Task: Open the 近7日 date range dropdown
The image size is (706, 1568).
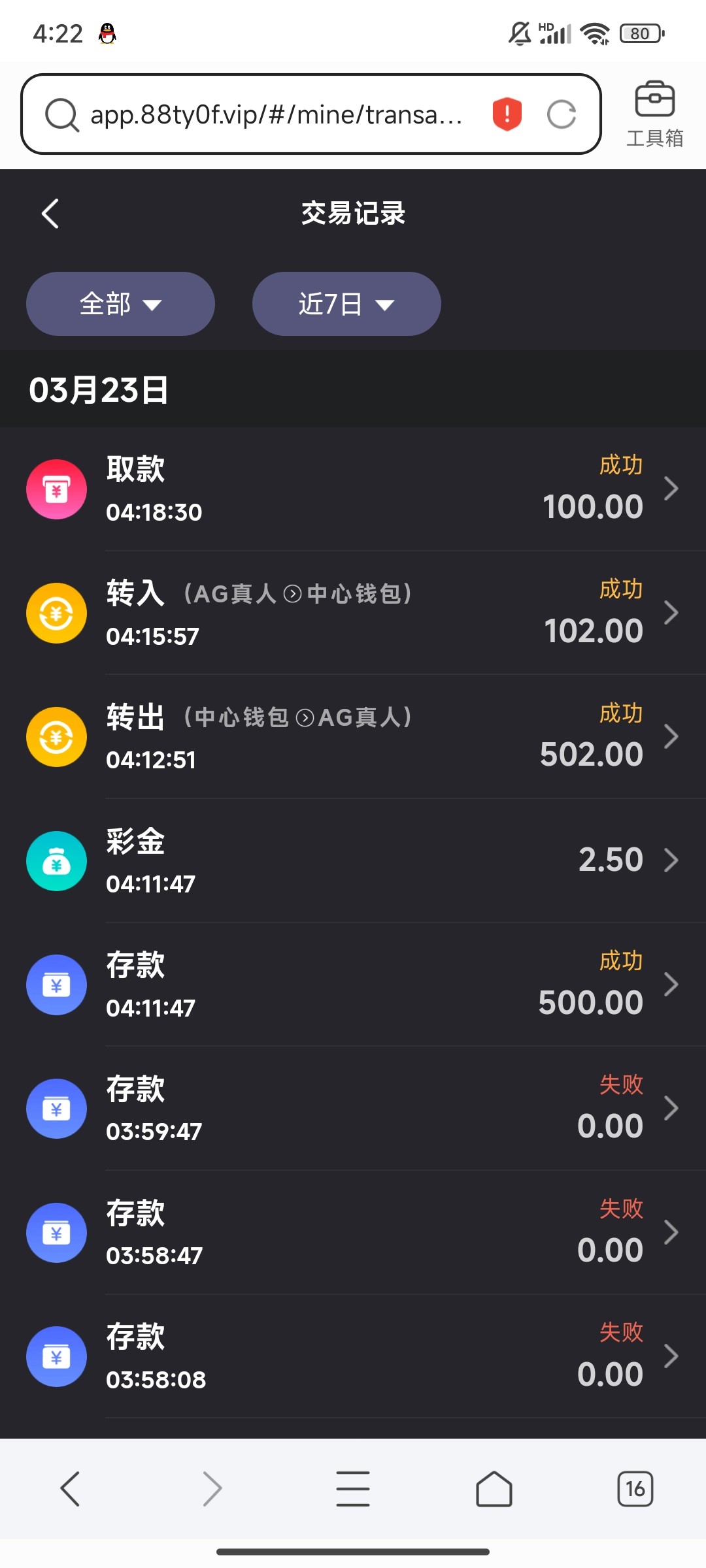Action: point(346,304)
